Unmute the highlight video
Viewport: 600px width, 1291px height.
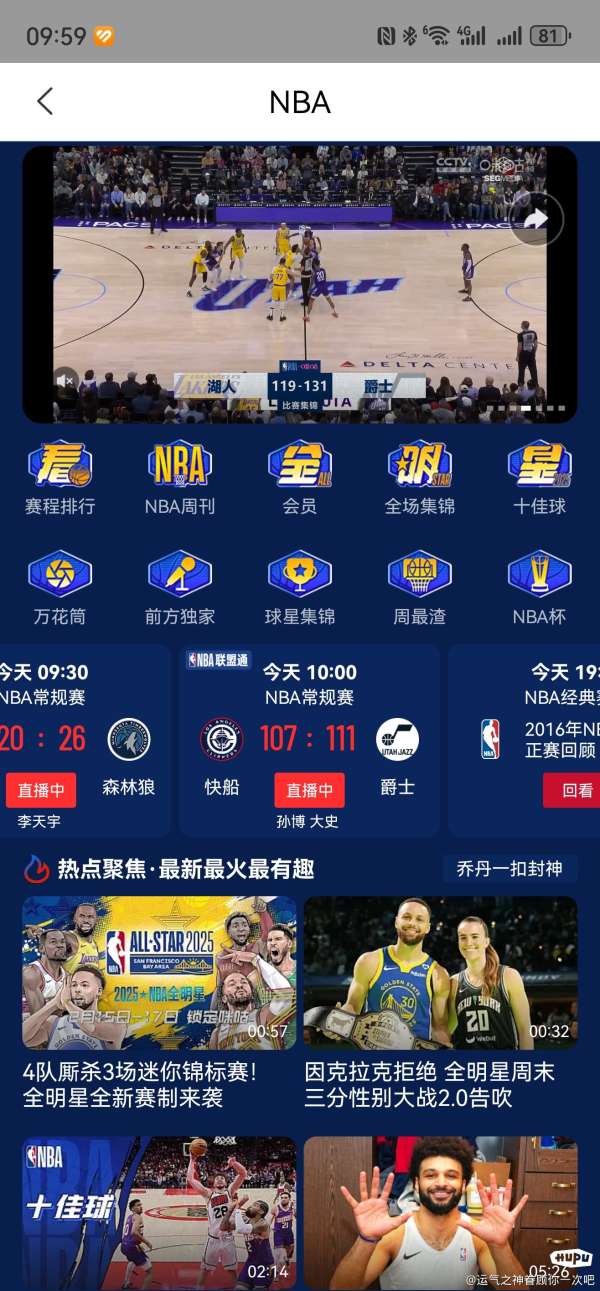(x=66, y=380)
